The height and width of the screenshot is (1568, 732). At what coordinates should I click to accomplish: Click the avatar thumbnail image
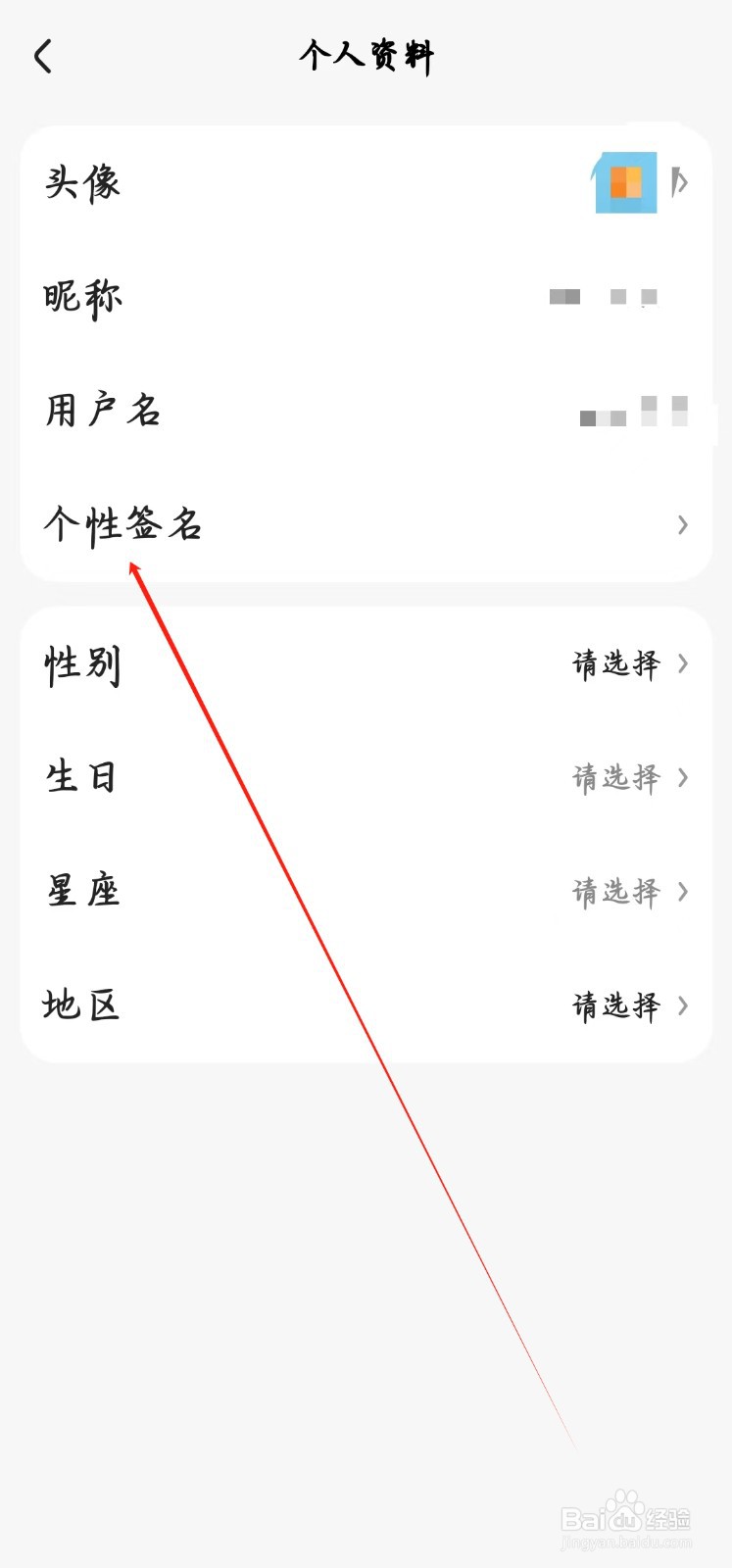pos(625,184)
